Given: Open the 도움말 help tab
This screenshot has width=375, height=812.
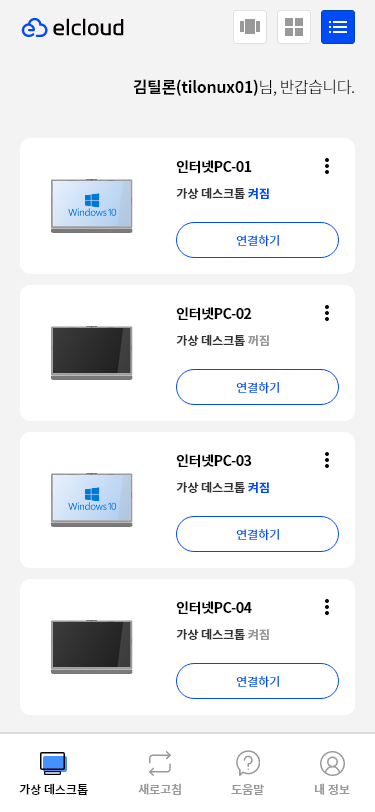Looking at the screenshot, I should pos(248,773).
